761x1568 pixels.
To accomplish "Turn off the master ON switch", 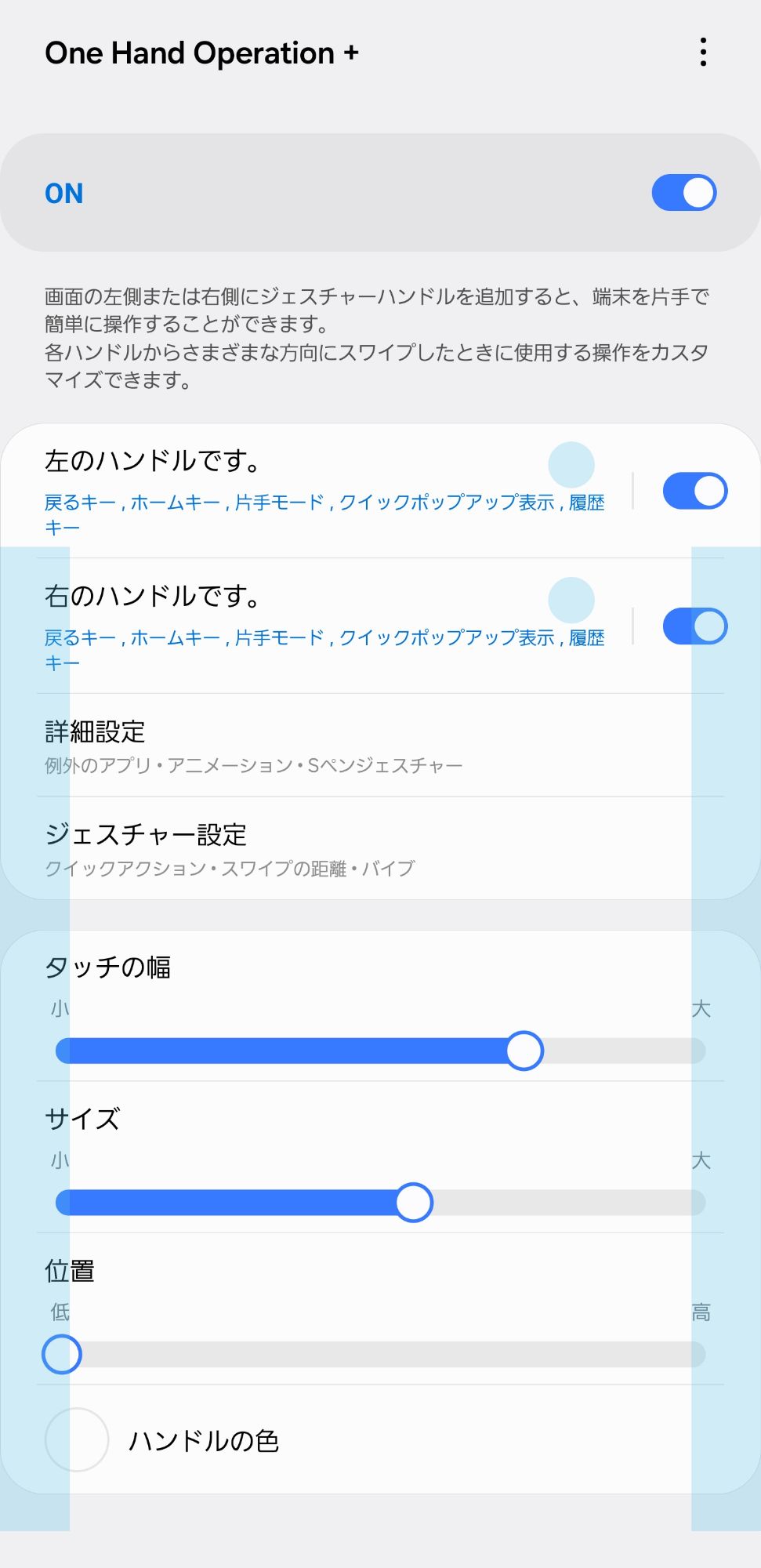I will click(x=683, y=192).
